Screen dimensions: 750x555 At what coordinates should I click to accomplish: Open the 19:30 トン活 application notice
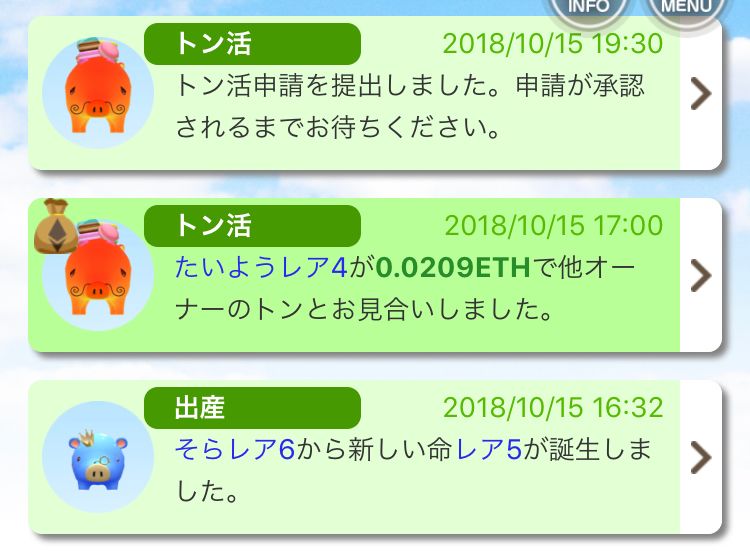click(701, 93)
